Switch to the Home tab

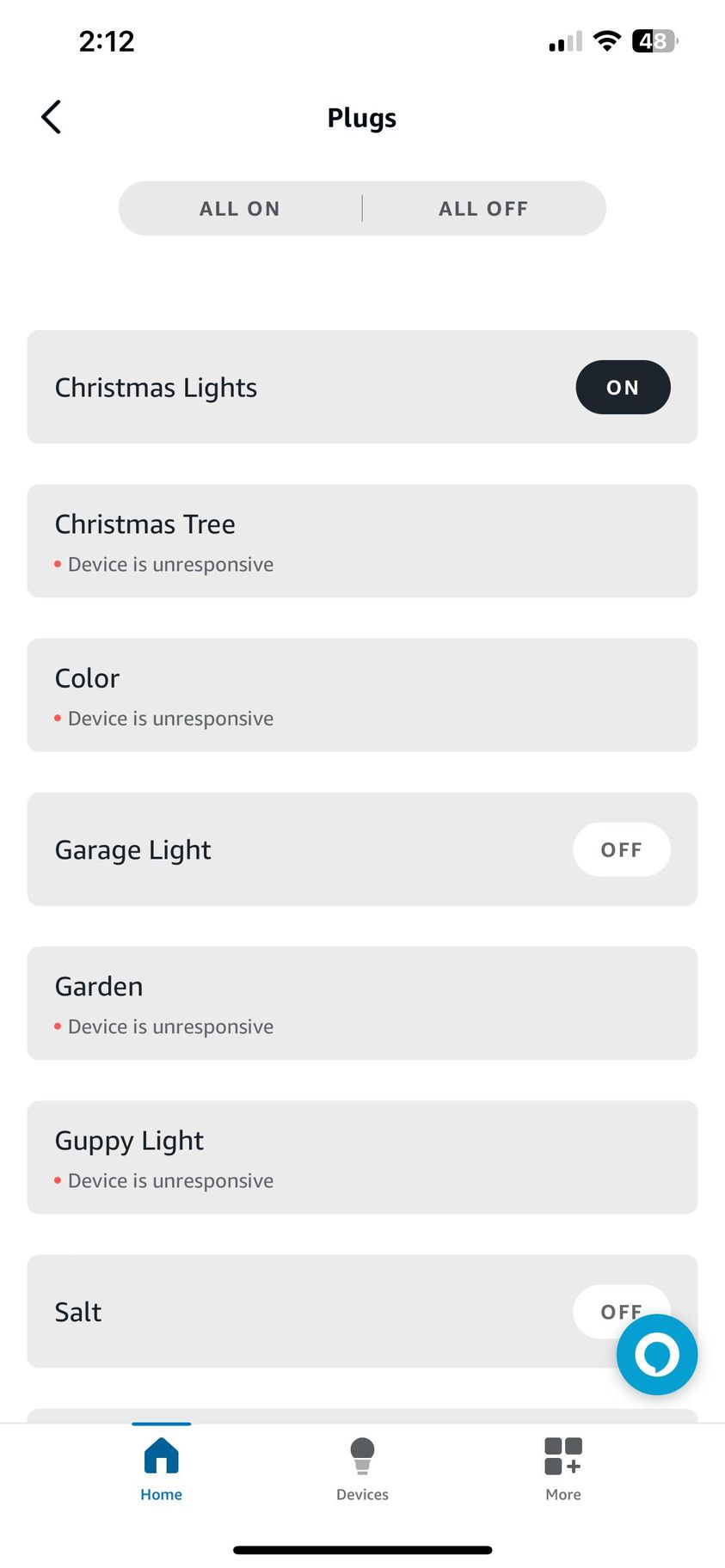(161, 1468)
